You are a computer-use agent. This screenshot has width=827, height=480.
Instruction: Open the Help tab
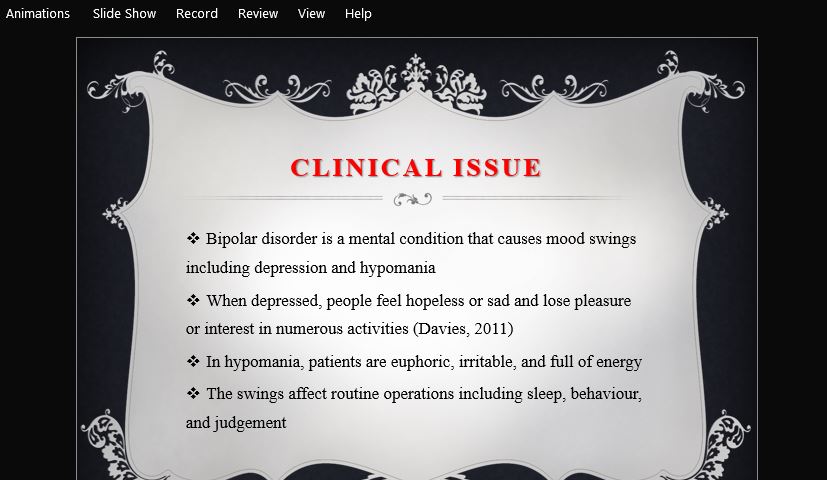click(x=358, y=14)
